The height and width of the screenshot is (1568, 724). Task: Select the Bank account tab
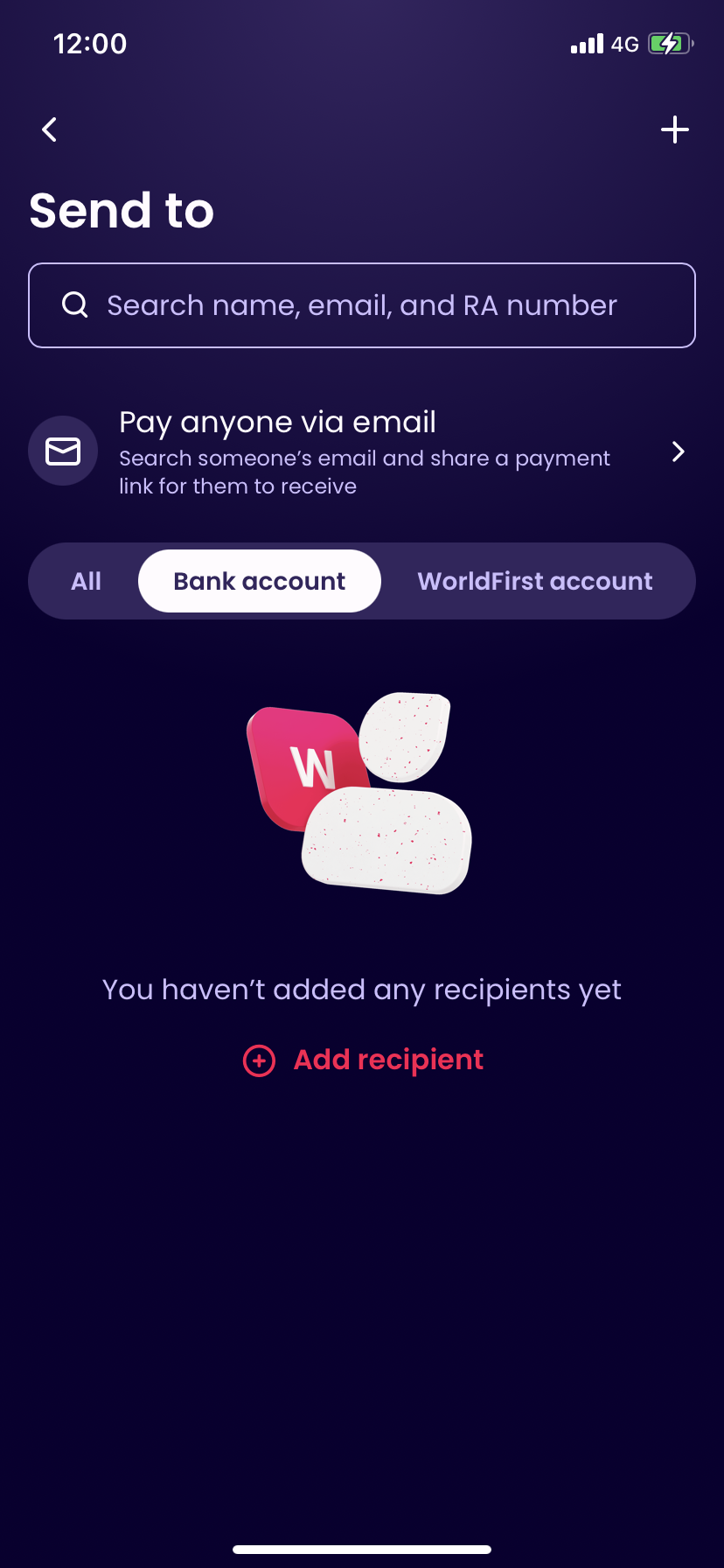pos(259,581)
